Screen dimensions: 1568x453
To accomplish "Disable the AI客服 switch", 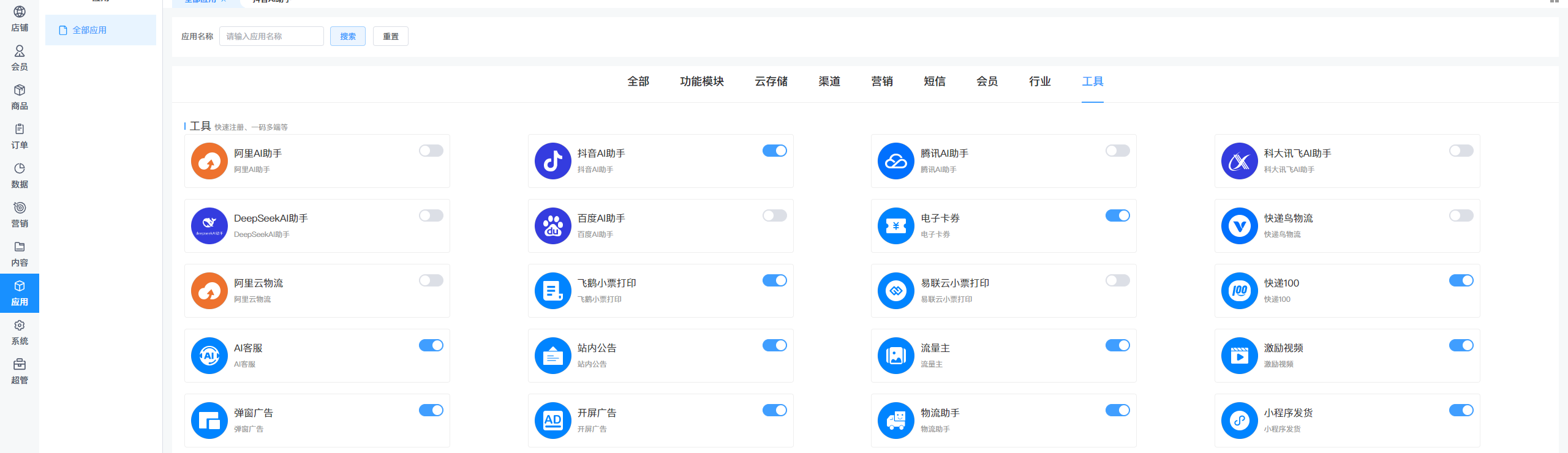I will point(431,345).
